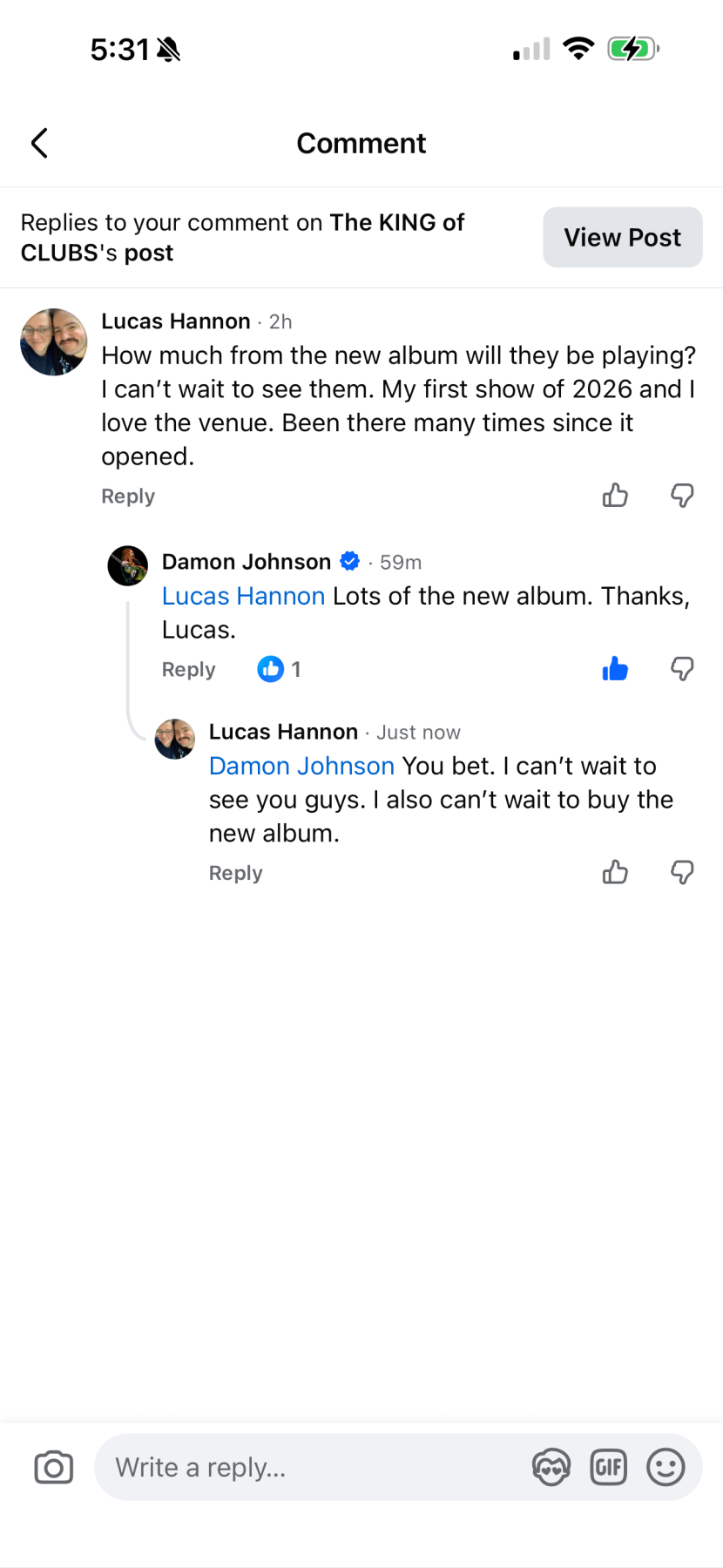Open the View Post button
This screenshot has height=1568, width=723.
[x=622, y=237]
